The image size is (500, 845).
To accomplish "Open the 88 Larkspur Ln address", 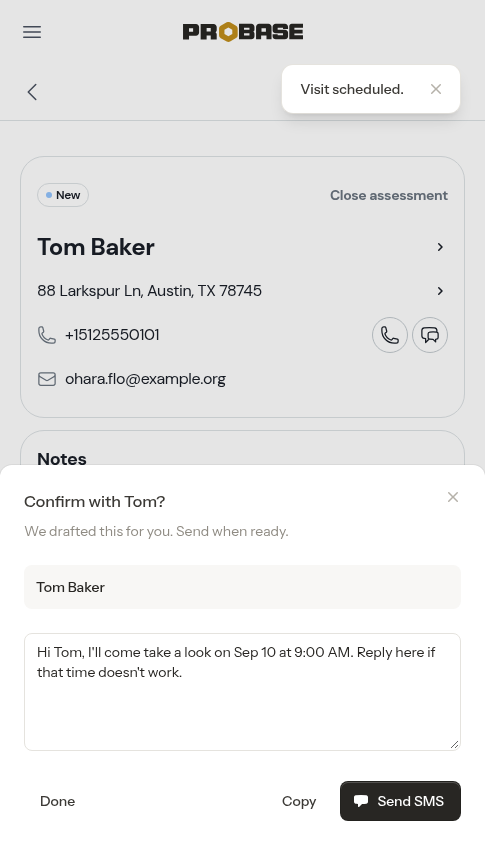I will coord(242,291).
